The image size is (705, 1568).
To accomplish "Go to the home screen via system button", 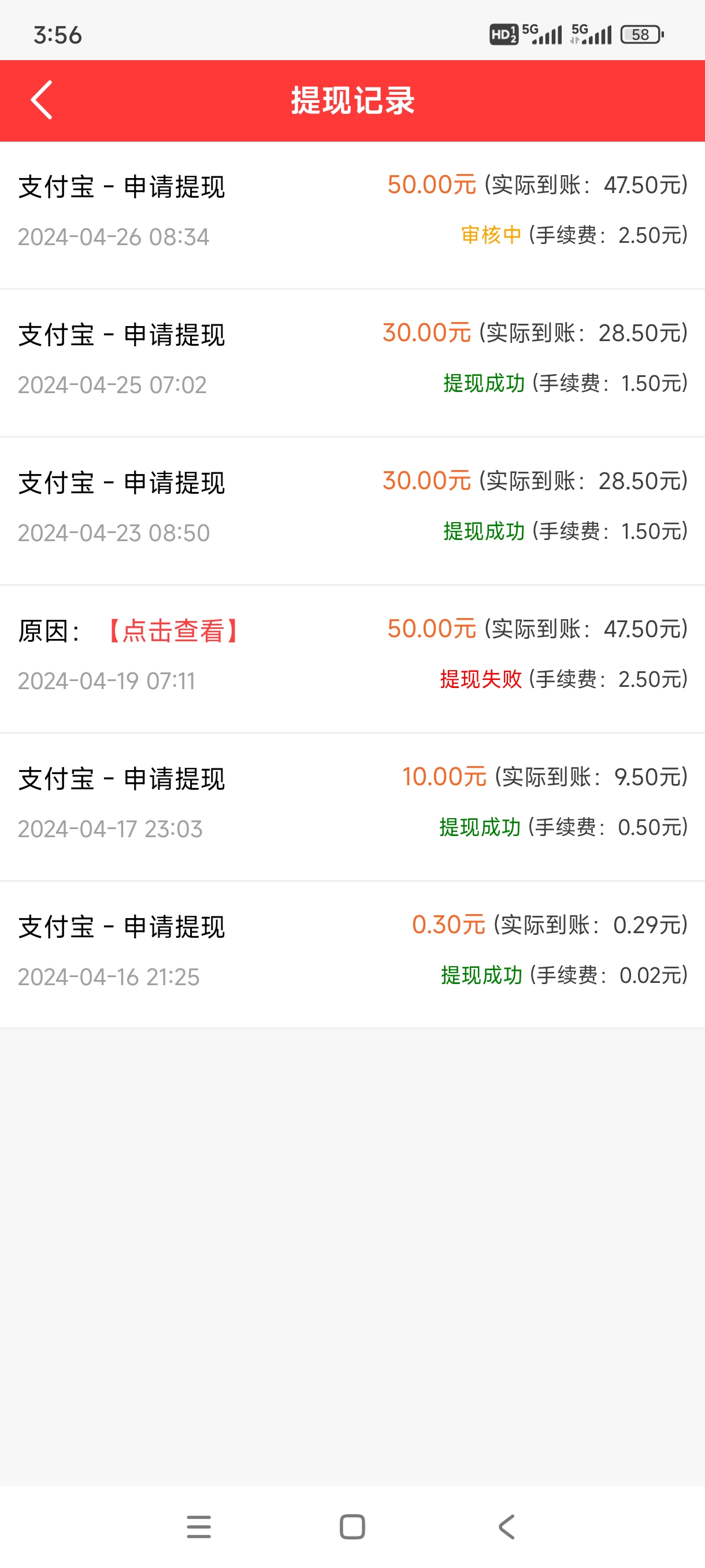I will (352, 1526).
